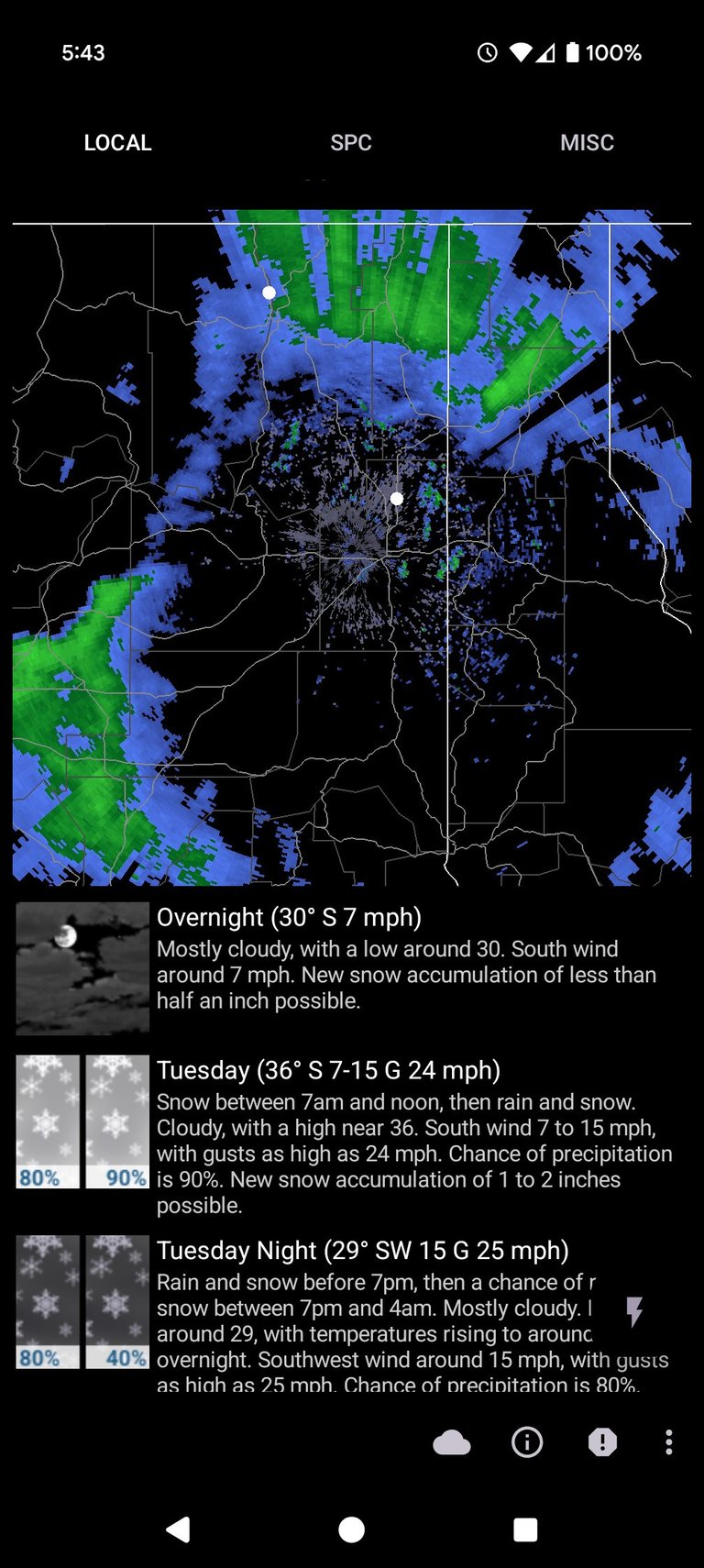Viewport: 704px width, 1568px height.
Task: Open the info circle icon
Action: (527, 1442)
